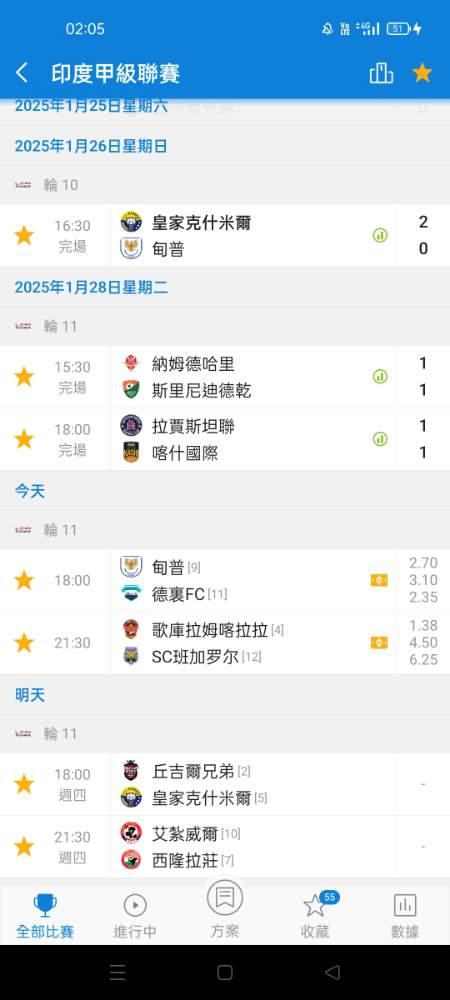The height and width of the screenshot is (1000, 450).
Task: Toggle the league favorite star in header
Action: tap(422, 73)
